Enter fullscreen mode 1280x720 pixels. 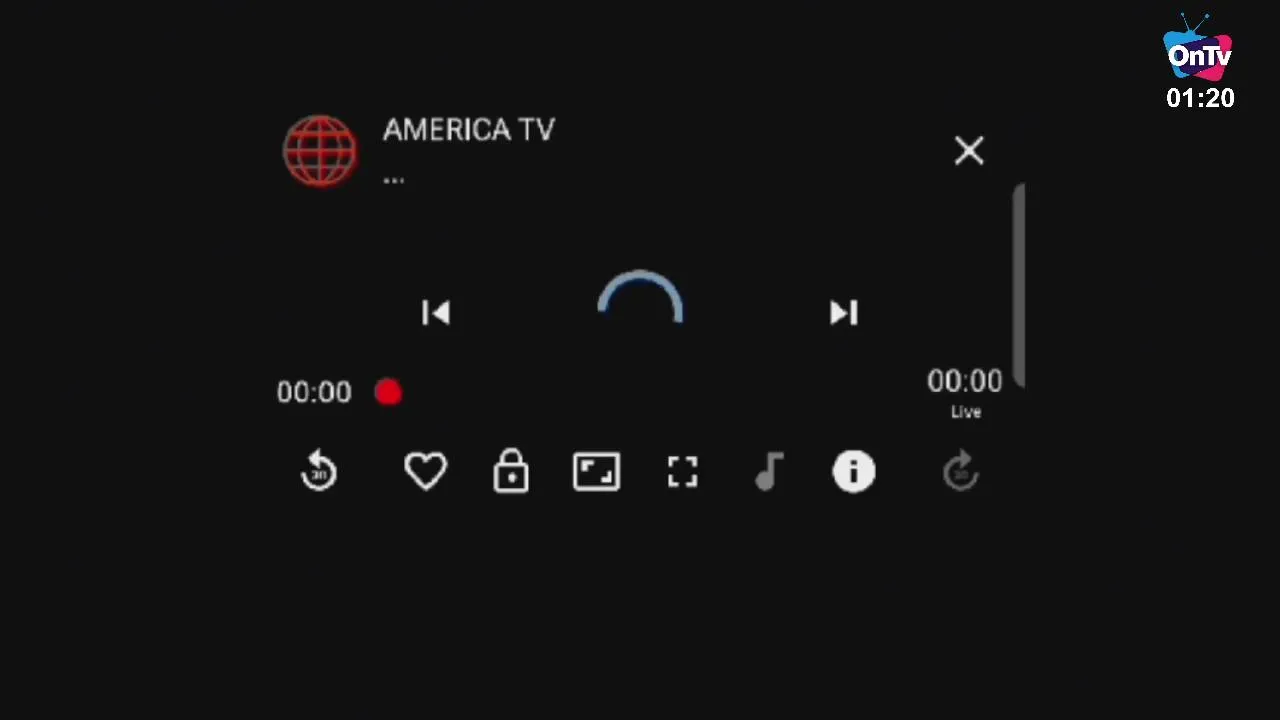click(x=682, y=471)
